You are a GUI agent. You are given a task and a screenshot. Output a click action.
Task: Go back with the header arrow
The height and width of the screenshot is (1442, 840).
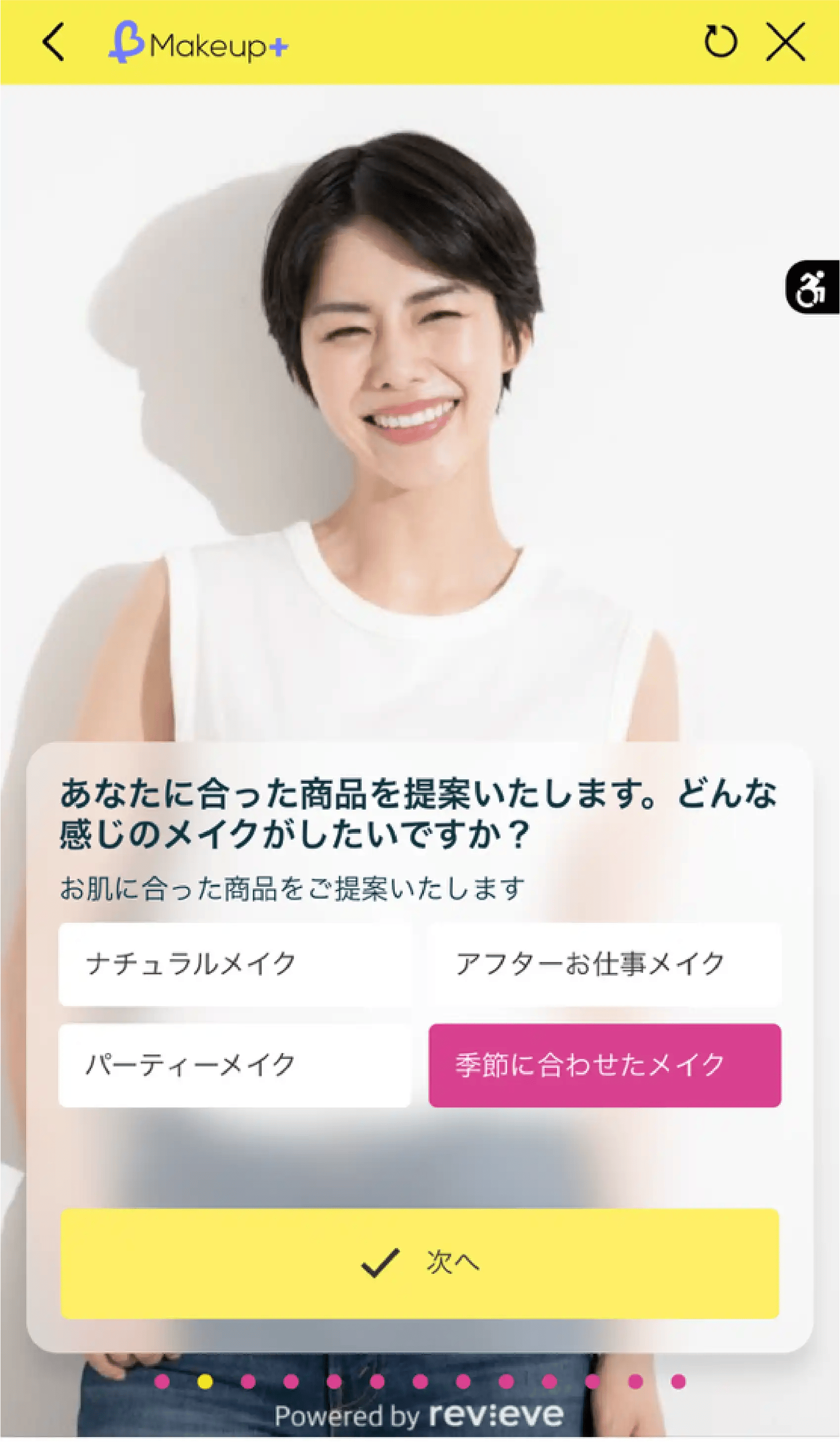(53, 42)
